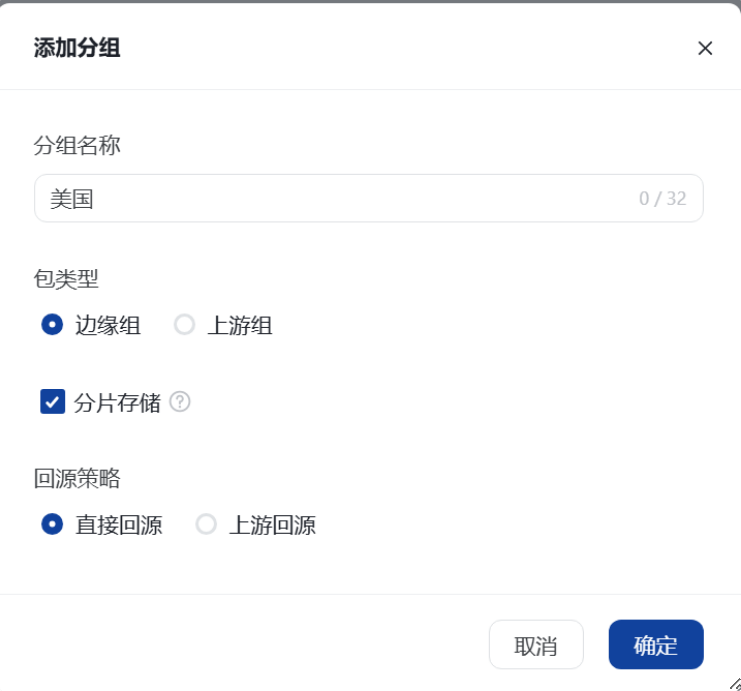
Task: Choose 直接回源 as the origin strategy
Action: click(x=52, y=524)
